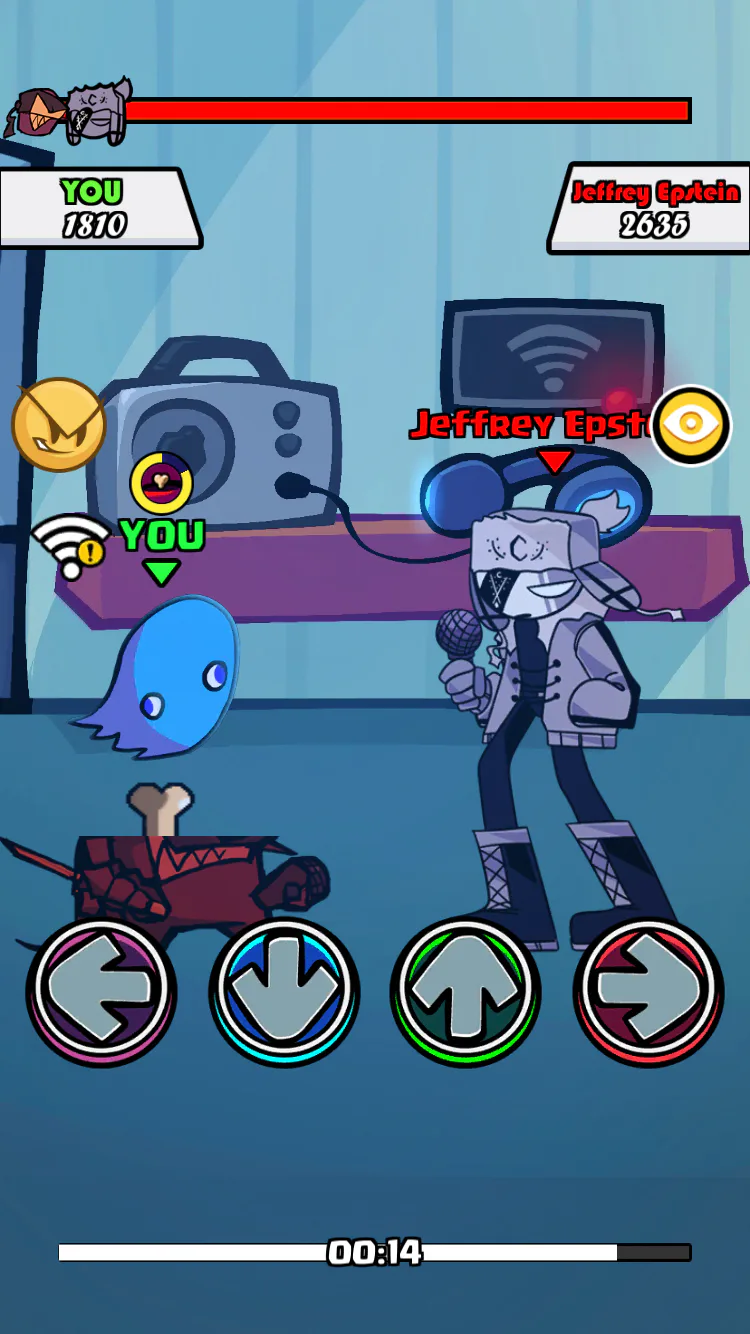Tap the orange angry face emote icon
Image resolution: width=750 pixels, height=1334 pixels.
point(59,425)
